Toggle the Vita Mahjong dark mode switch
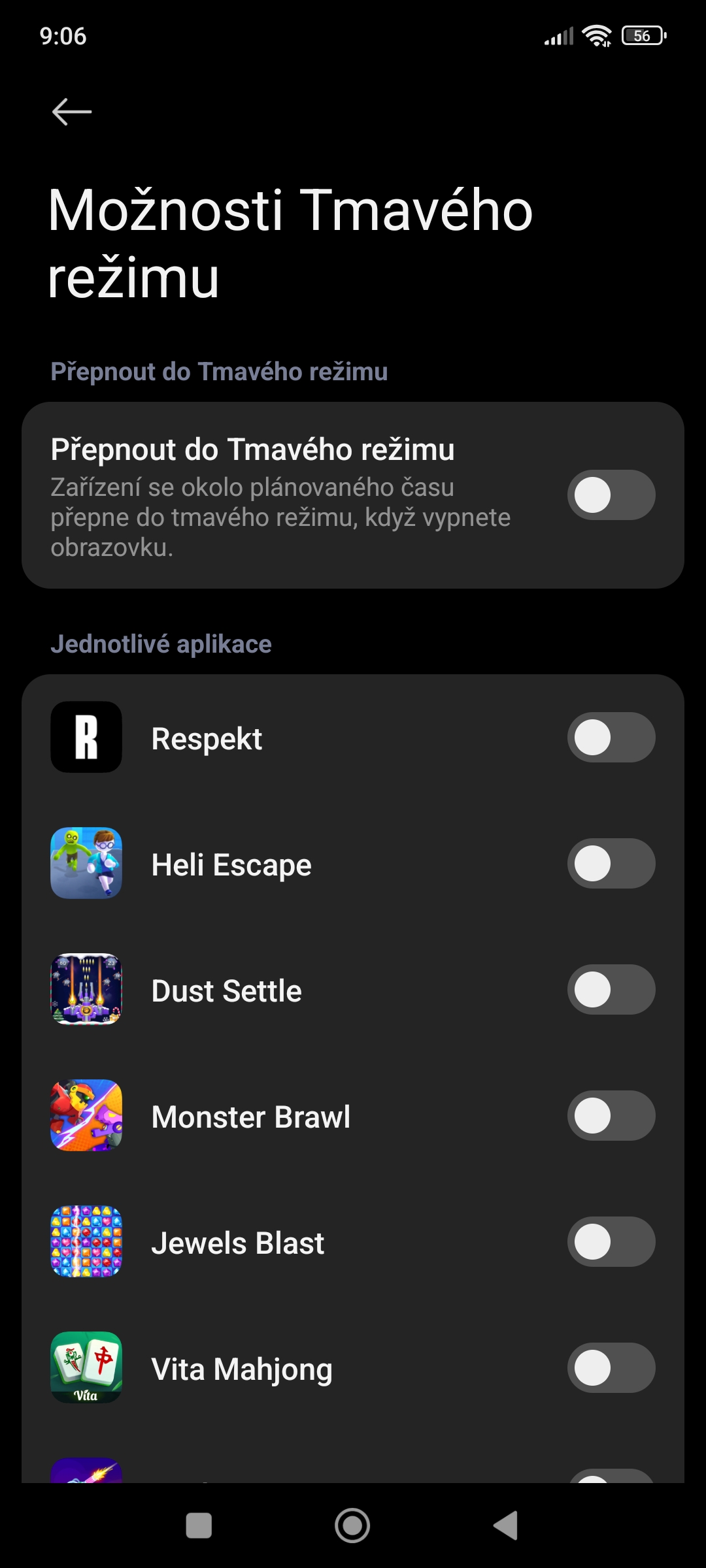 click(611, 1368)
